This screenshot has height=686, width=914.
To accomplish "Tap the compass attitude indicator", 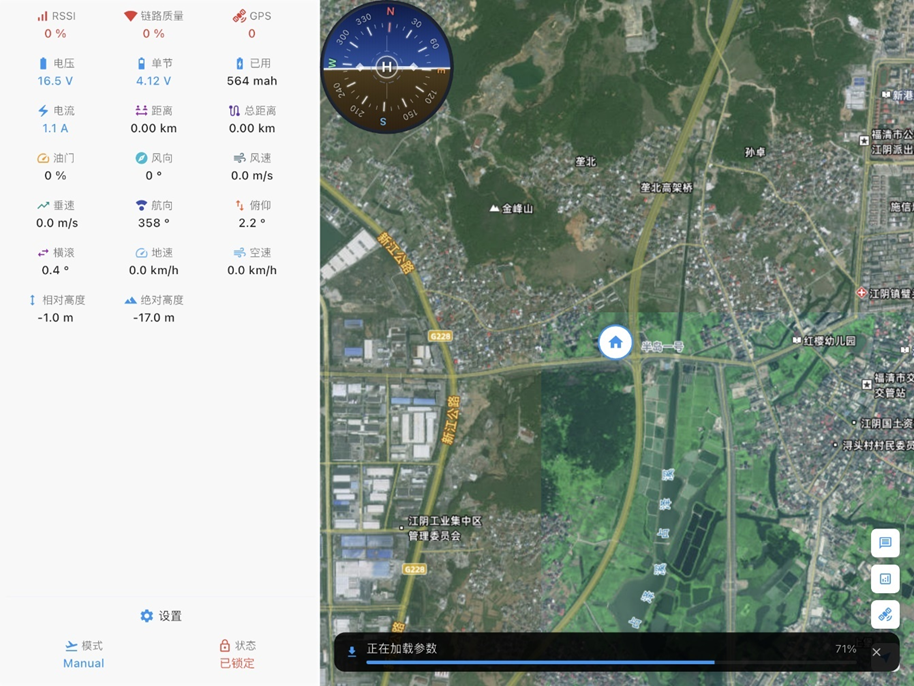I will pyautogui.click(x=387, y=67).
